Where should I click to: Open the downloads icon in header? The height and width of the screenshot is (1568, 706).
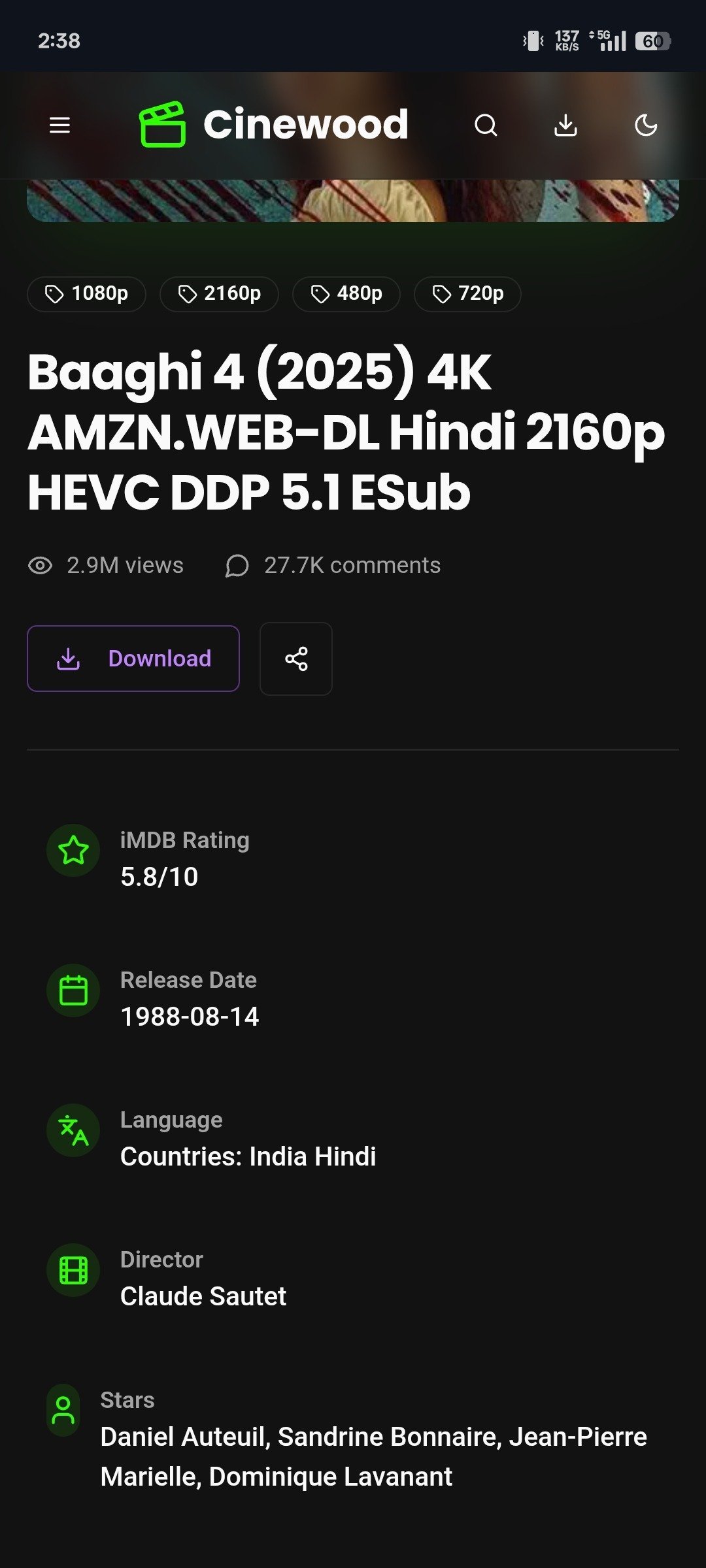pyautogui.click(x=565, y=125)
